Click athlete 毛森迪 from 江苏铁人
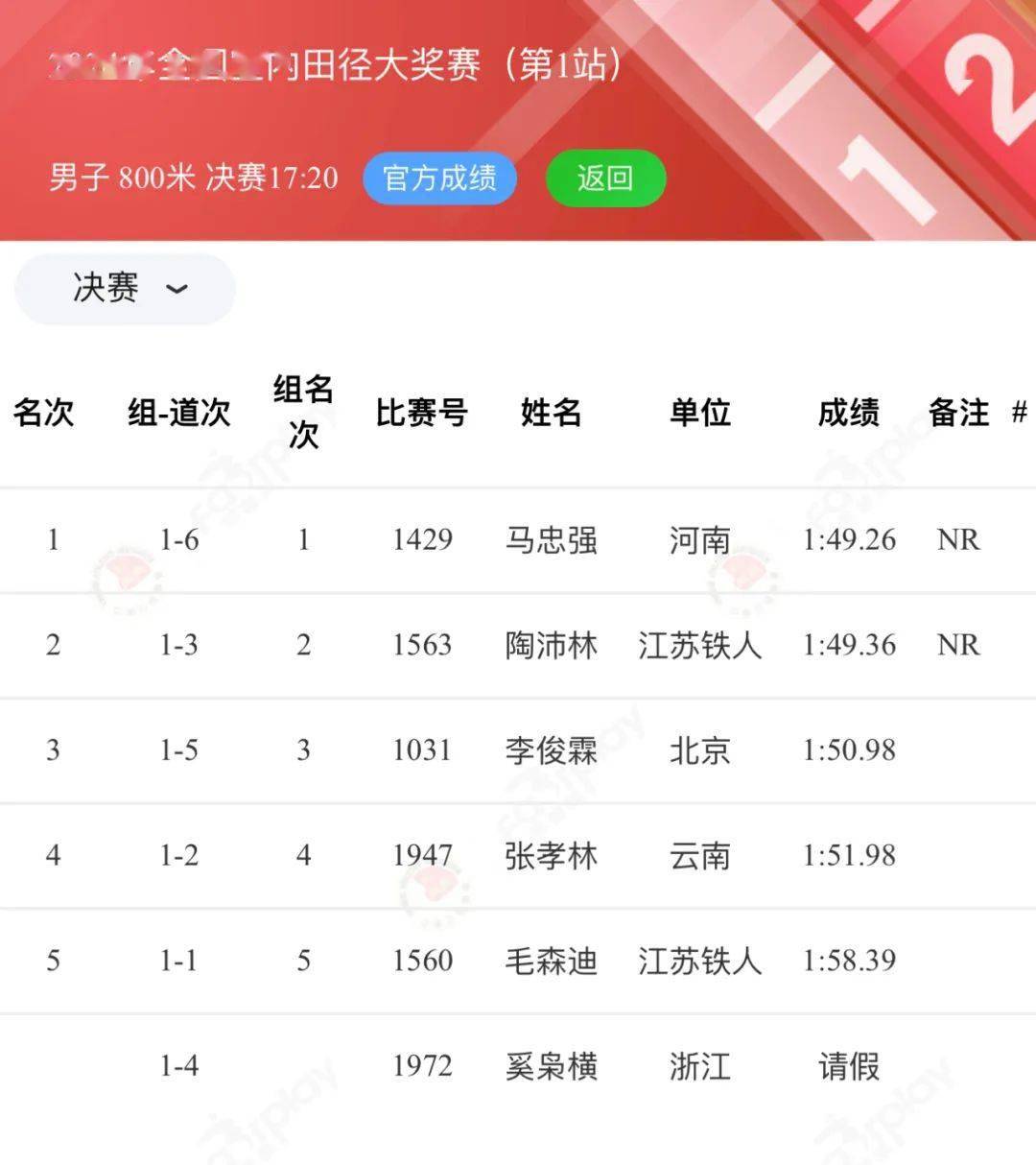This screenshot has height=1165, width=1036. (x=551, y=961)
